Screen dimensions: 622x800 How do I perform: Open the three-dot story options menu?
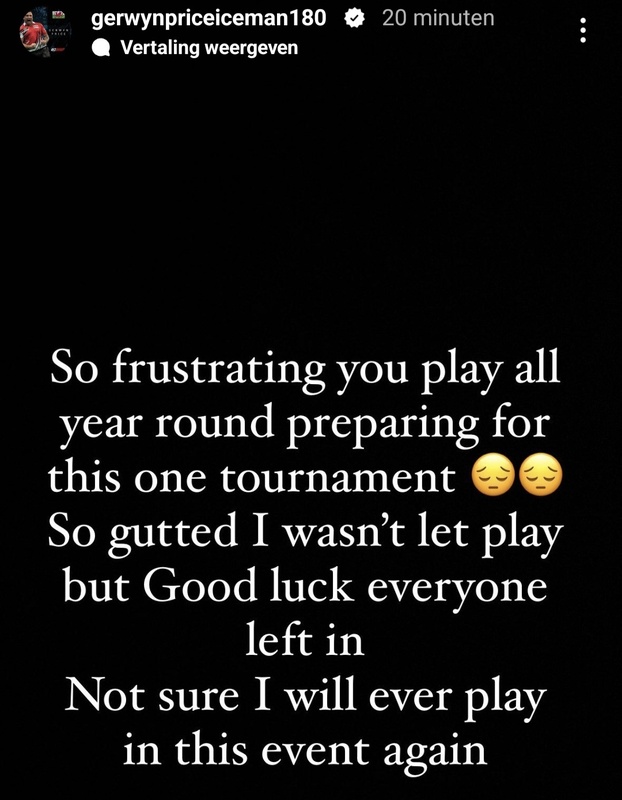583,34
